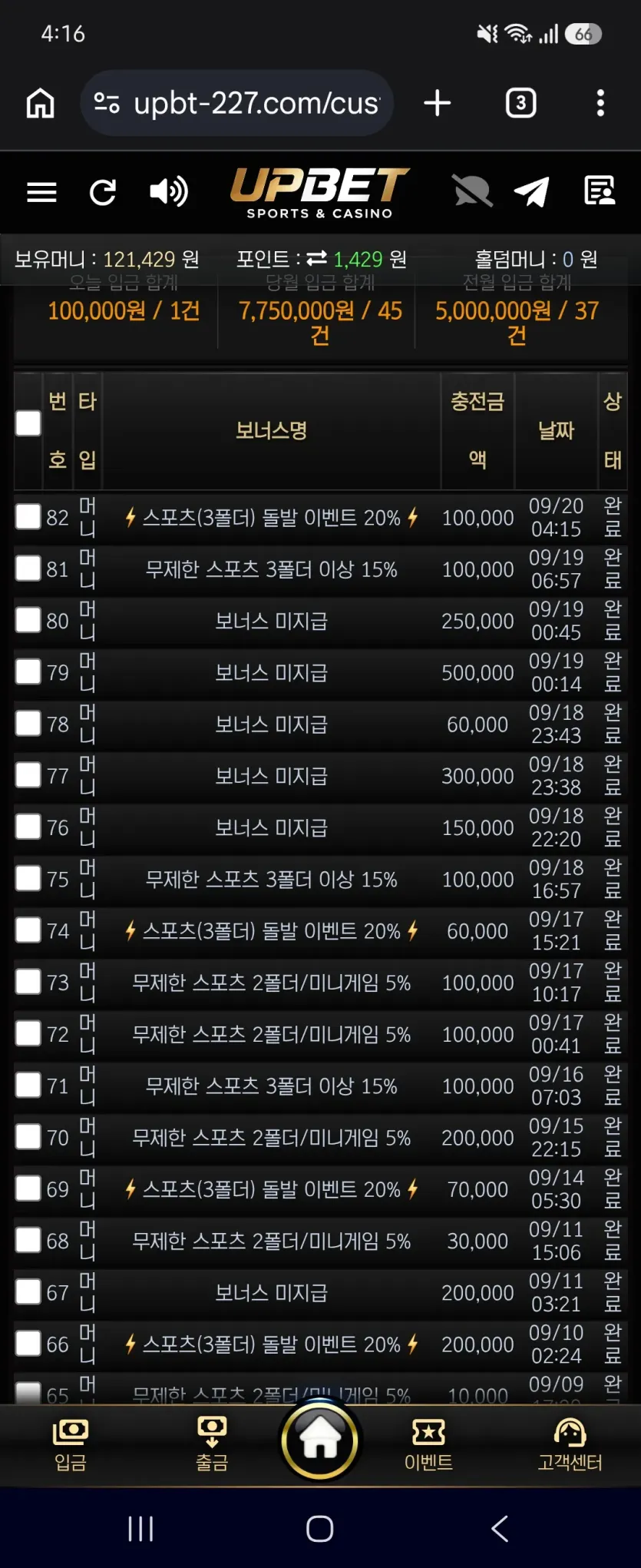Image resolution: width=641 pixels, height=1568 pixels.
Task: Open the hamburger drawer menu
Action: (x=41, y=192)
